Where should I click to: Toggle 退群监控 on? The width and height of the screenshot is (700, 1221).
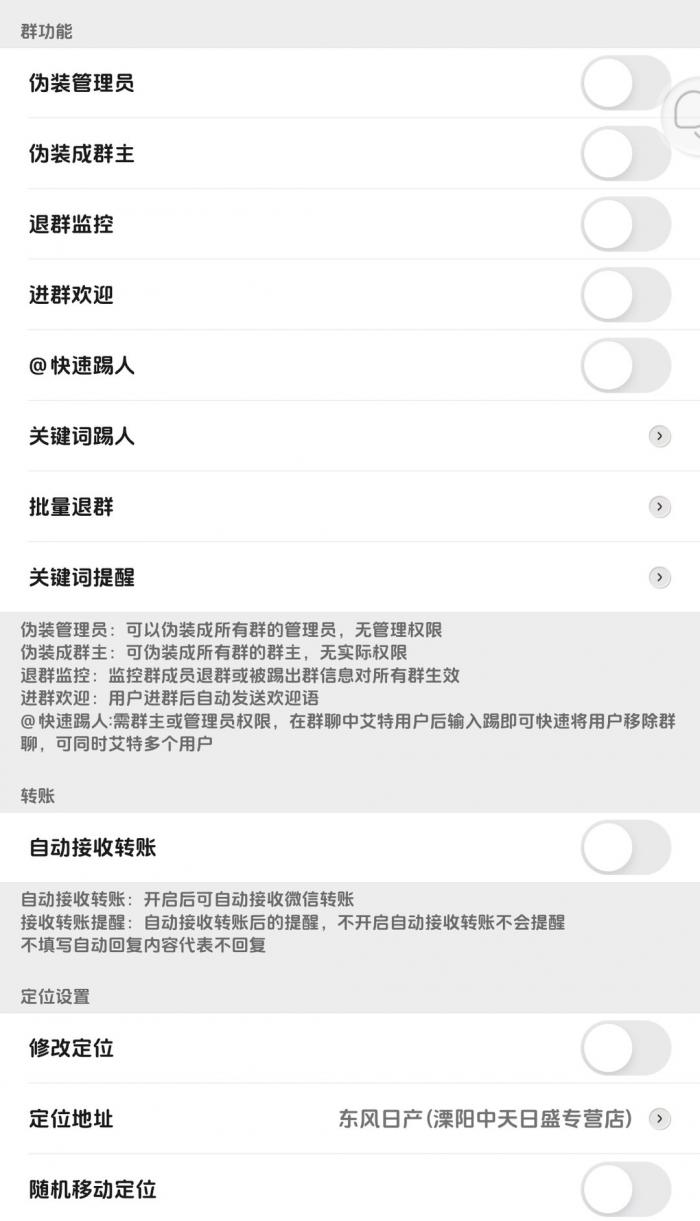tap(625, 224)
